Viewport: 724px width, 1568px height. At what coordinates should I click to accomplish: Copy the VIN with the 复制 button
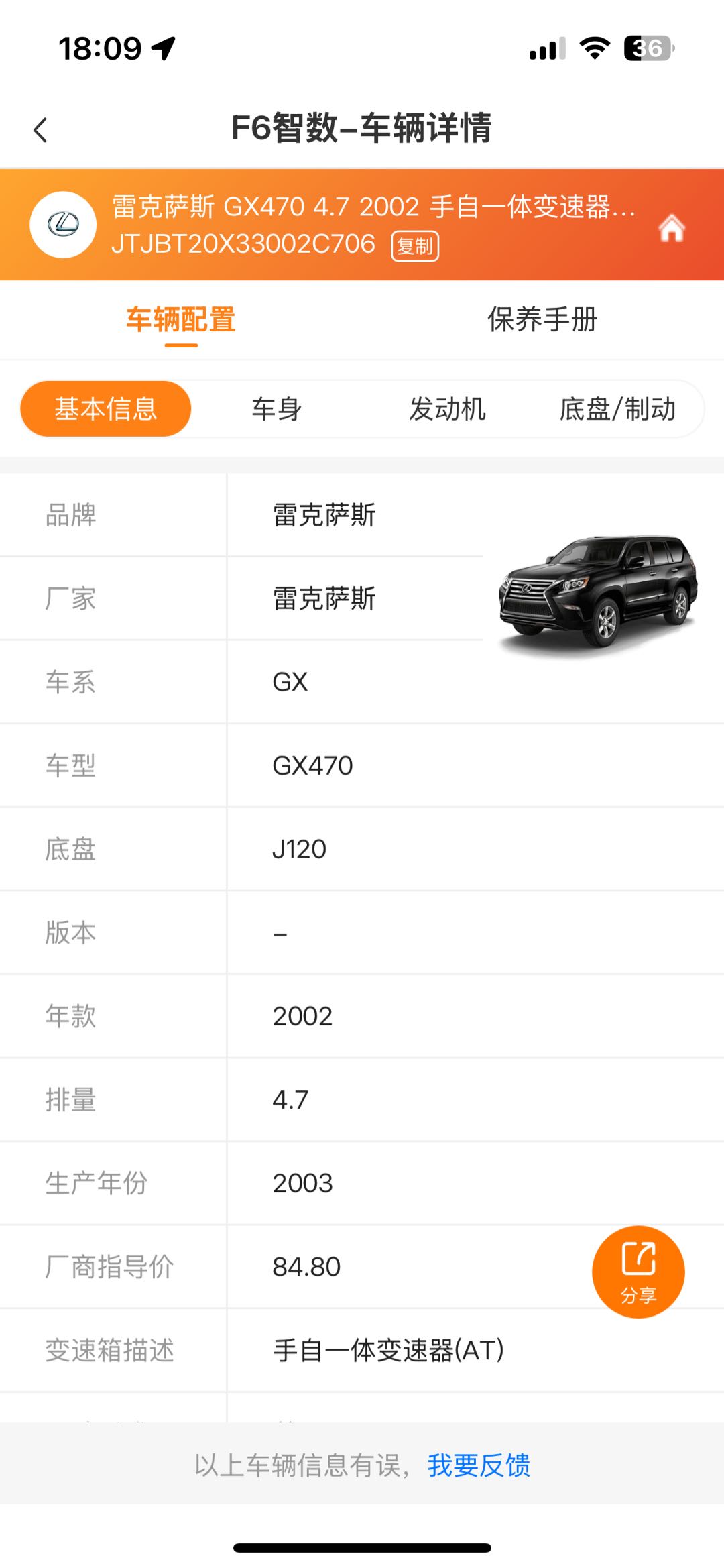415,246
